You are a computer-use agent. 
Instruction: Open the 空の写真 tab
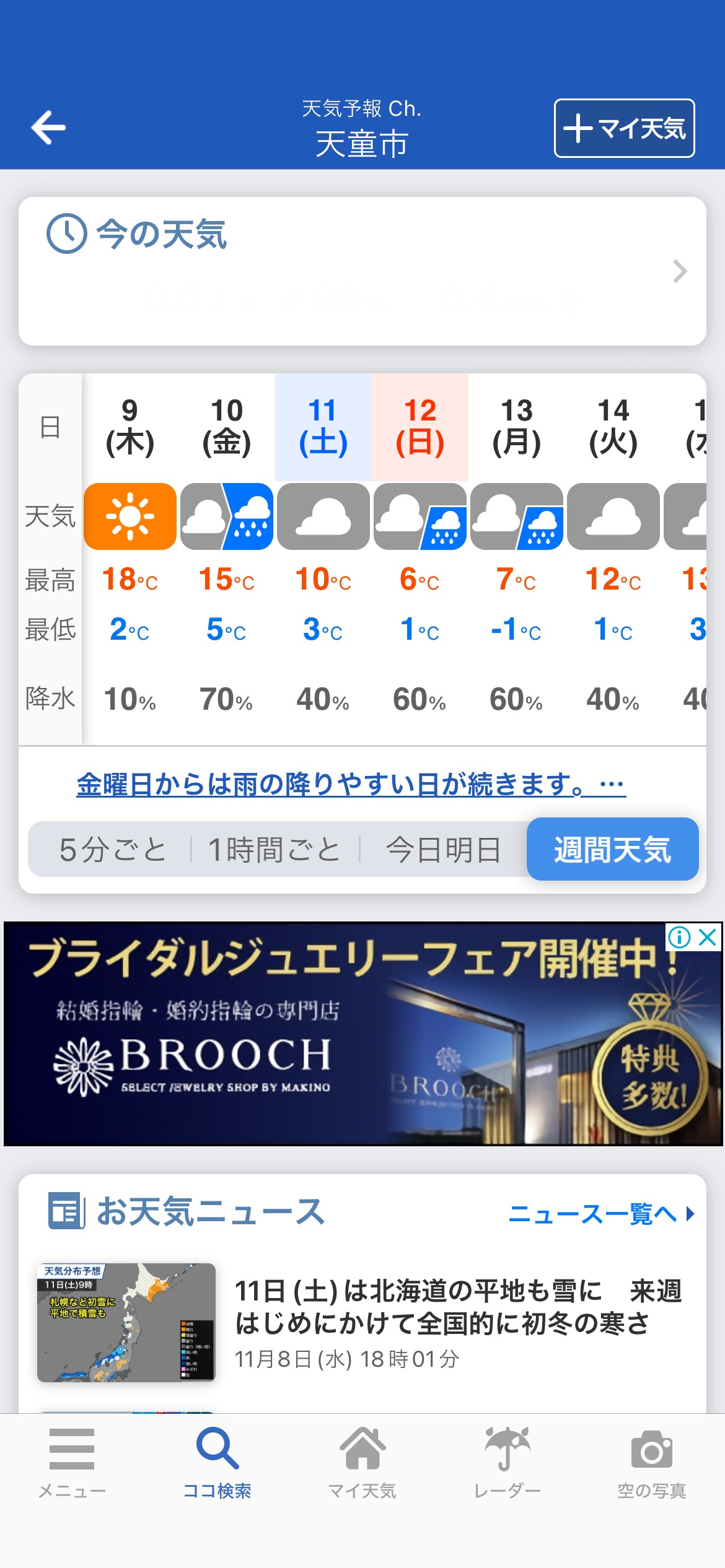coord(652,1463)
